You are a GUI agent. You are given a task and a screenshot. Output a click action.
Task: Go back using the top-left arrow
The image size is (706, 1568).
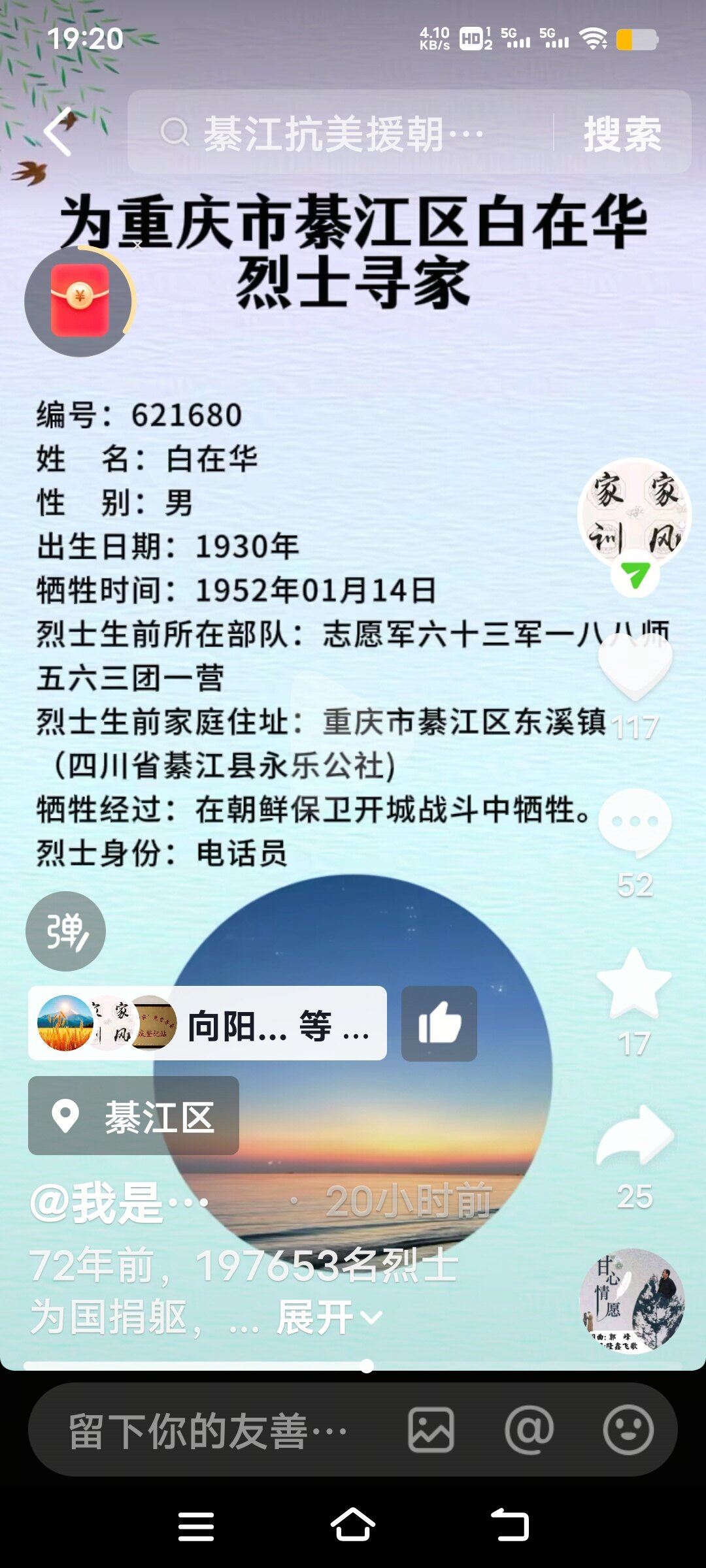pyautogui.click(x=59, y=133)
